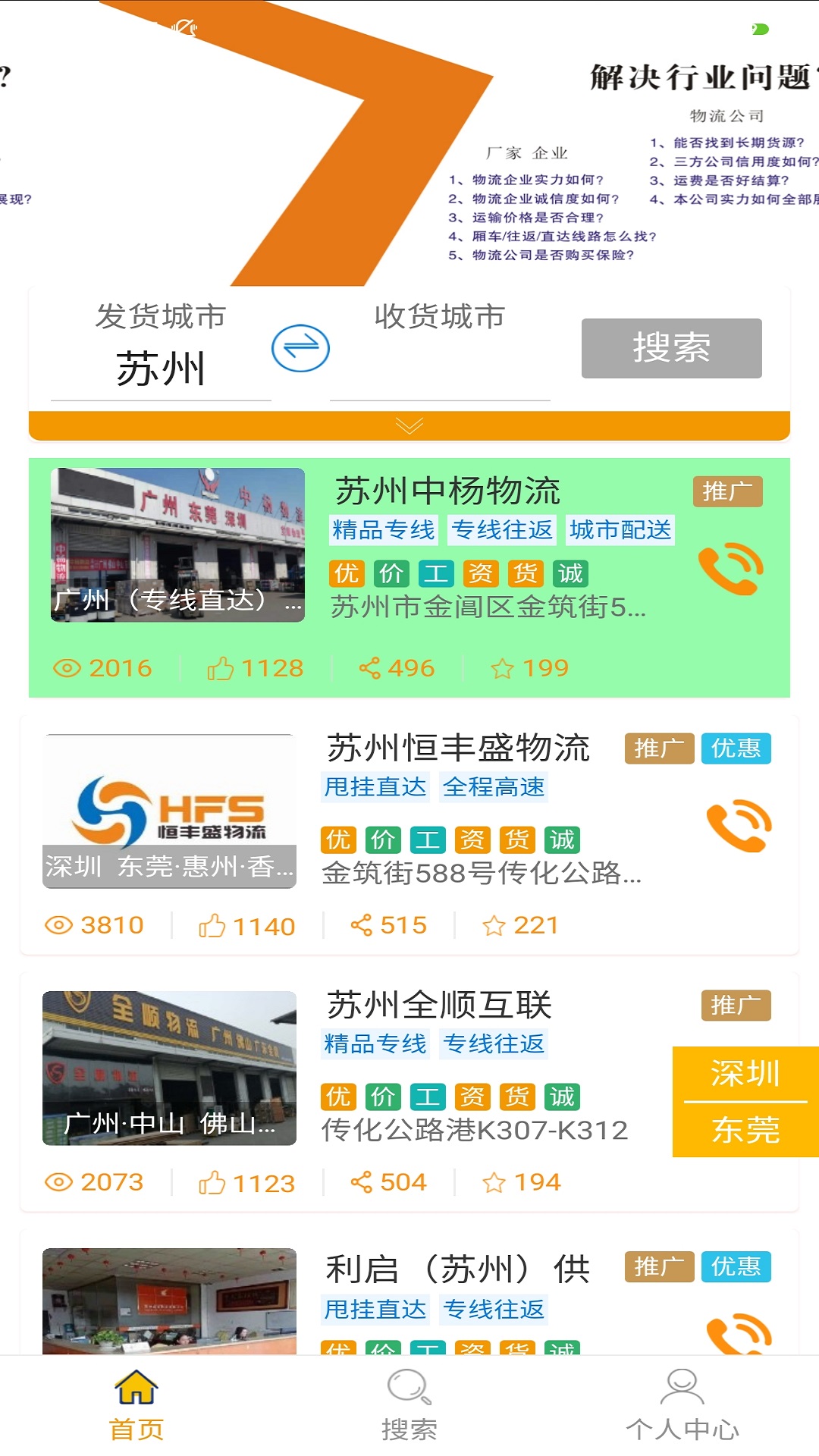Share the 苏州恒丰盛物流 listing
This screenshot has height=1456, width=819.
click(388, 925)
